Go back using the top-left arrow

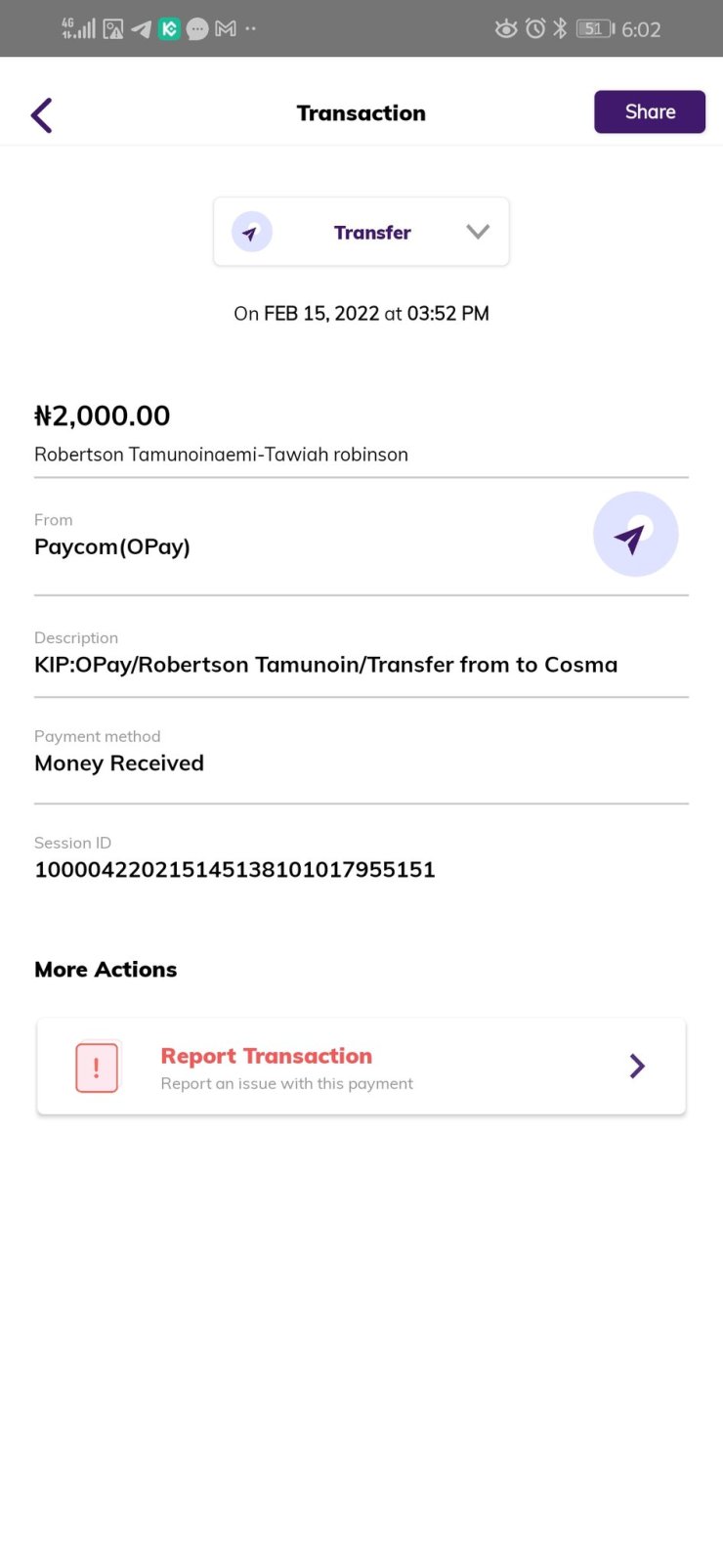(x=41, y=114)
